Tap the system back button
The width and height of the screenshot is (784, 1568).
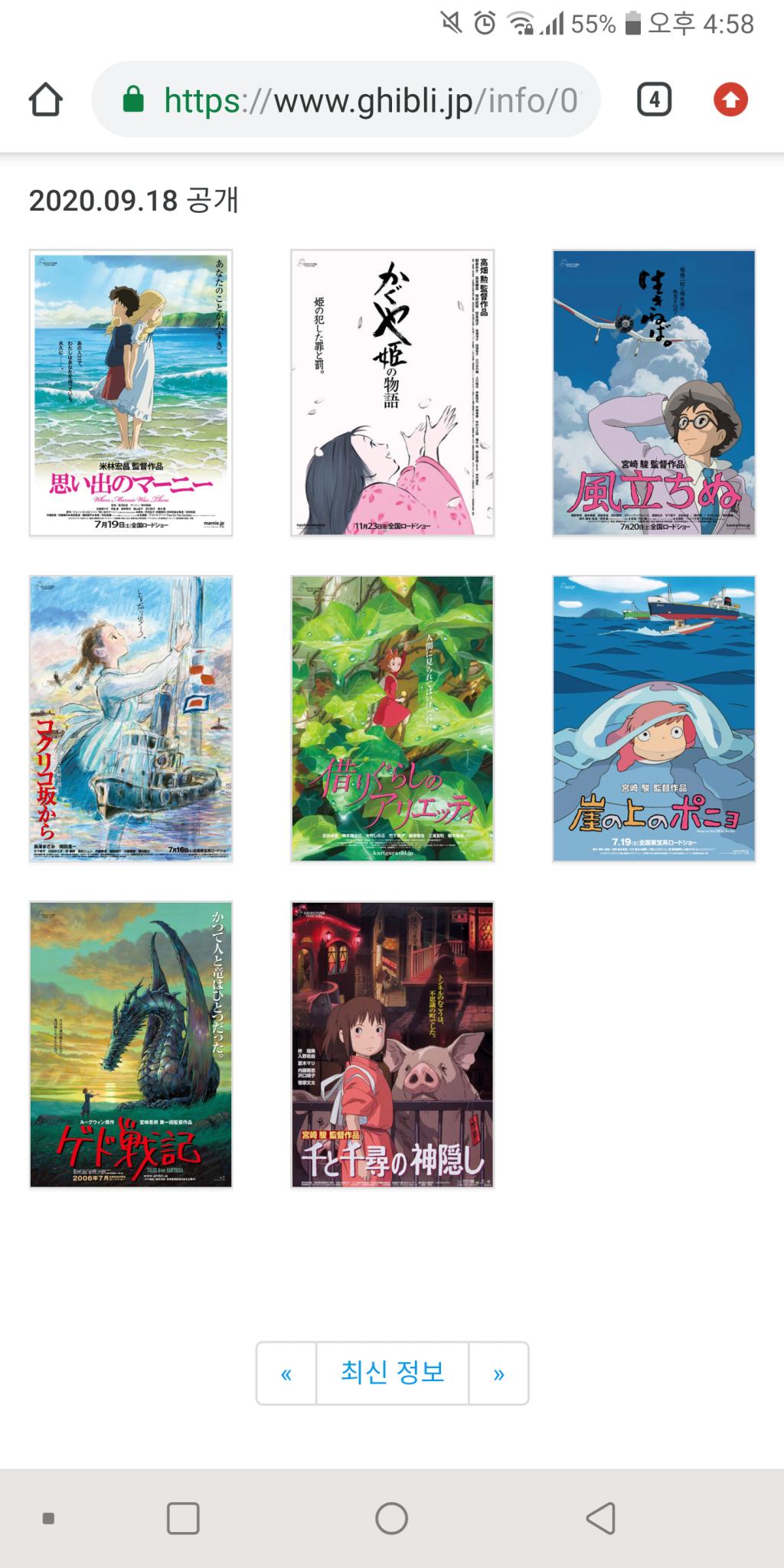pos(601,1518)
